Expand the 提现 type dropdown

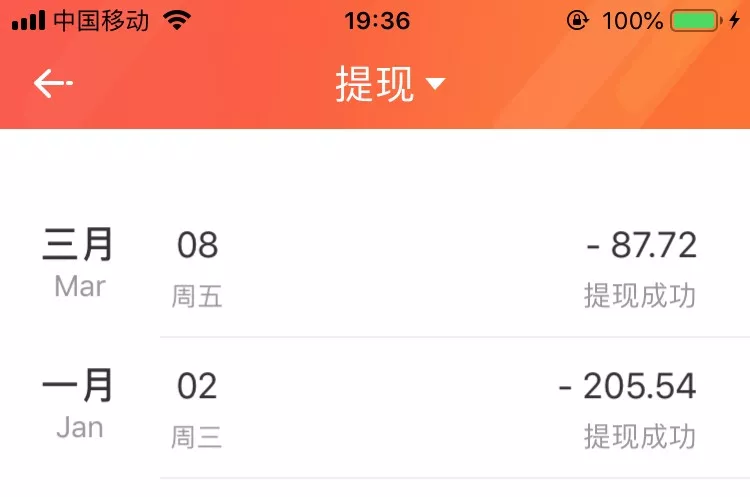[389, 85]
